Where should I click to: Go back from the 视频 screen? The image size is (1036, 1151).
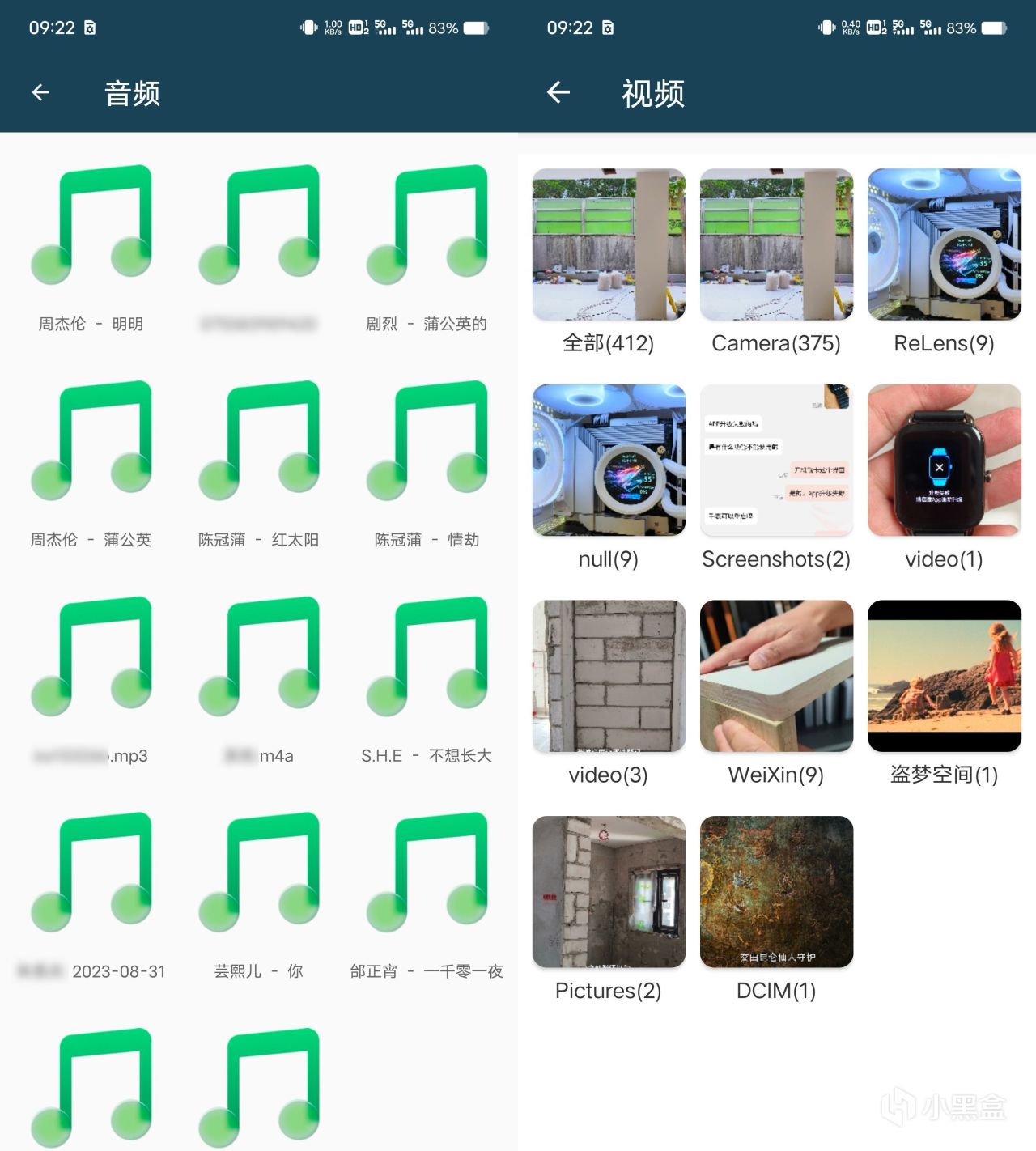(558, 93)
